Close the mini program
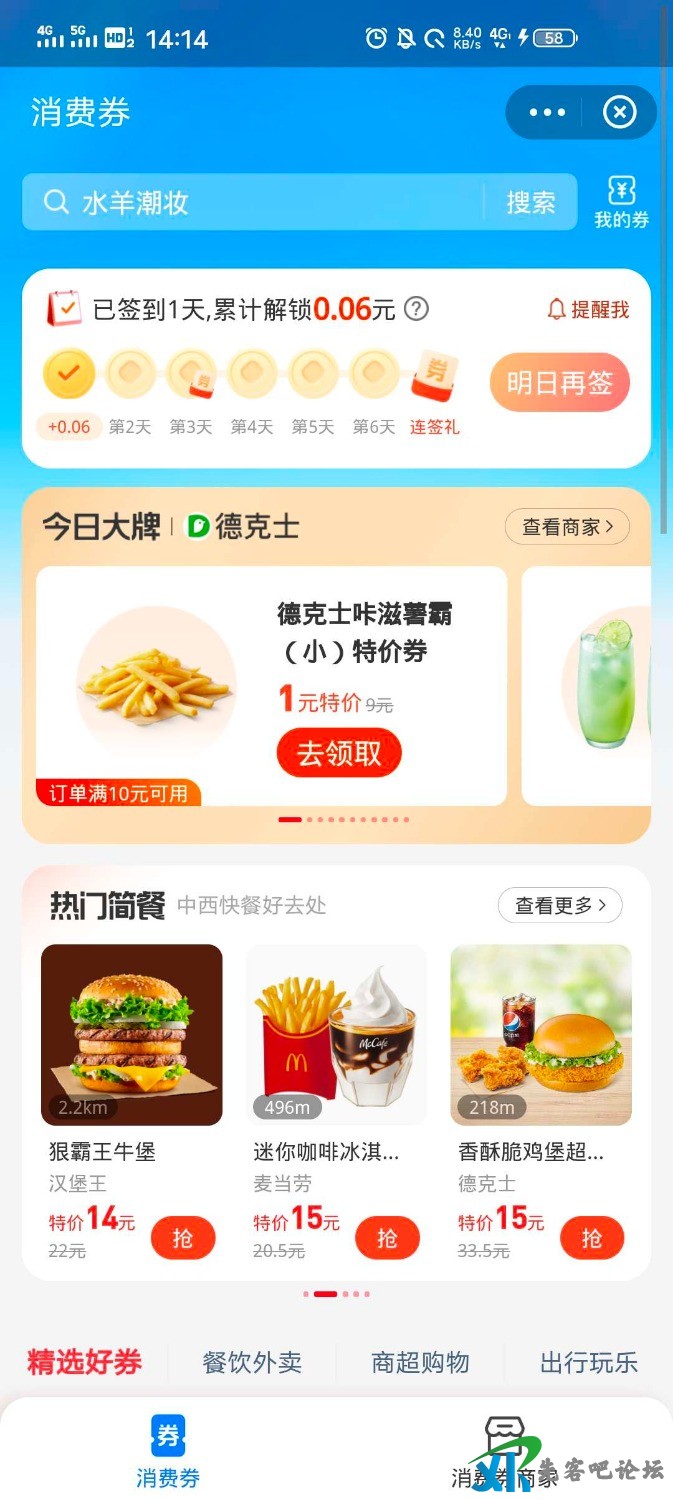Image resolution: width=673 pixels, height=1500 pixels. tap(619, 112)
